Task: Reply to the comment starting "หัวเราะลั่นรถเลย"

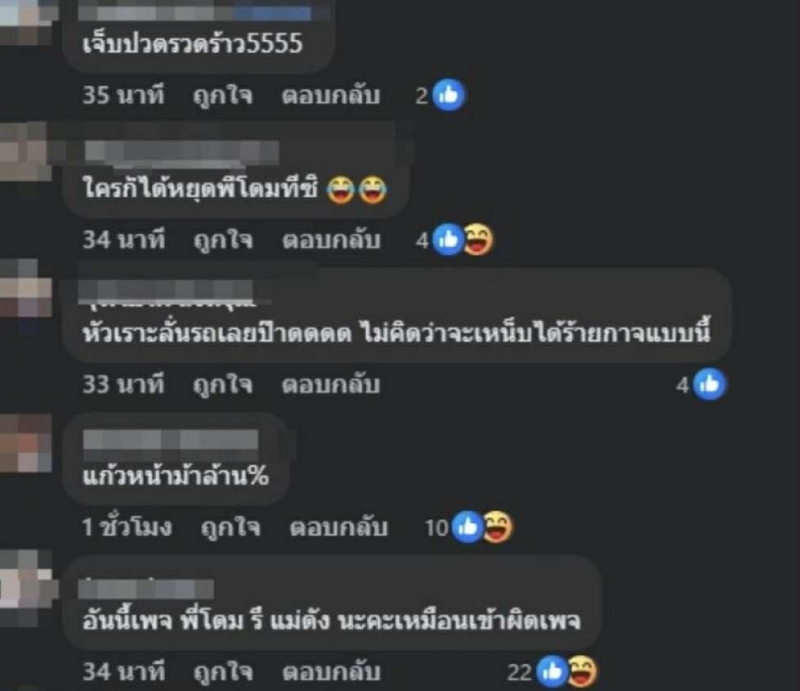Action: point(330,384)
